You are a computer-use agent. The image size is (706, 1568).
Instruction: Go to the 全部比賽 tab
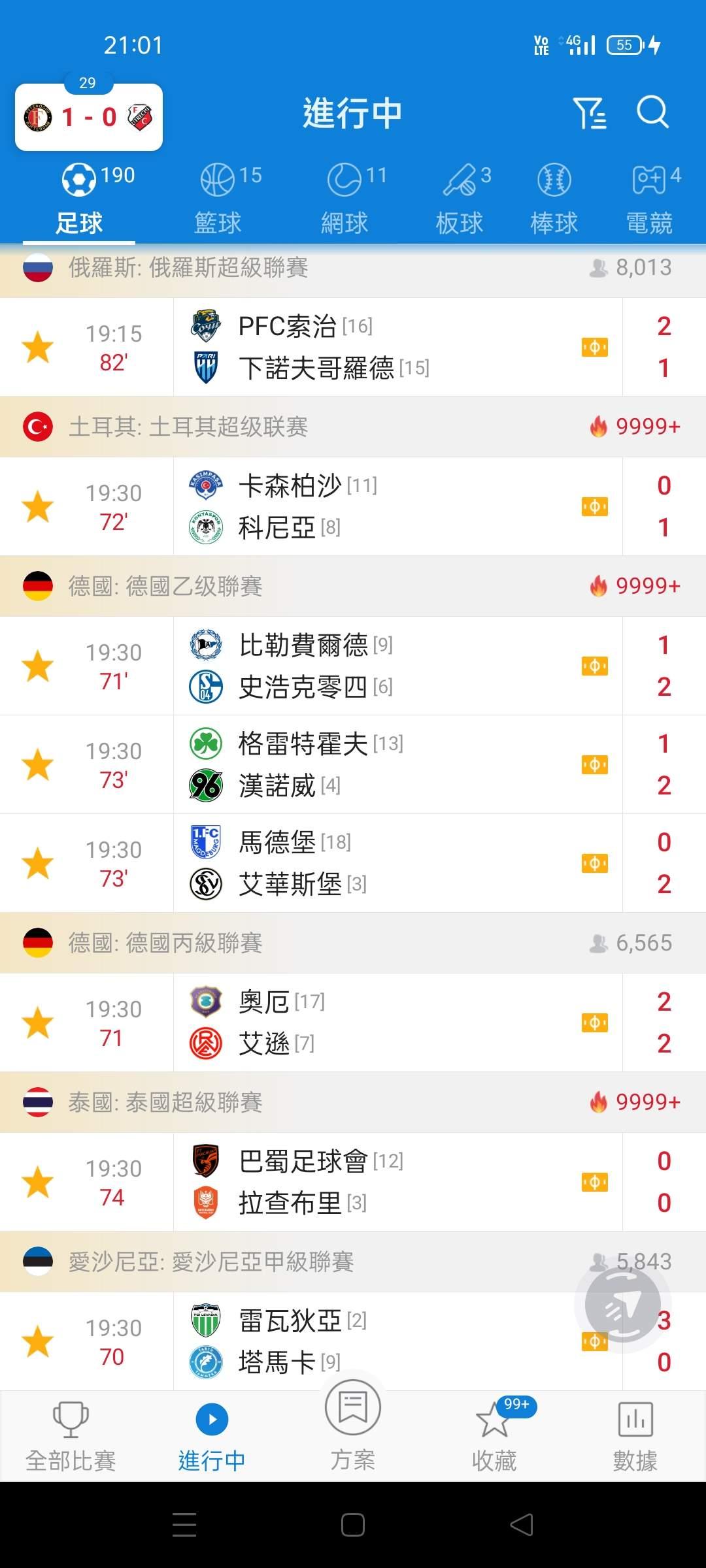[x=71, y=1436]
